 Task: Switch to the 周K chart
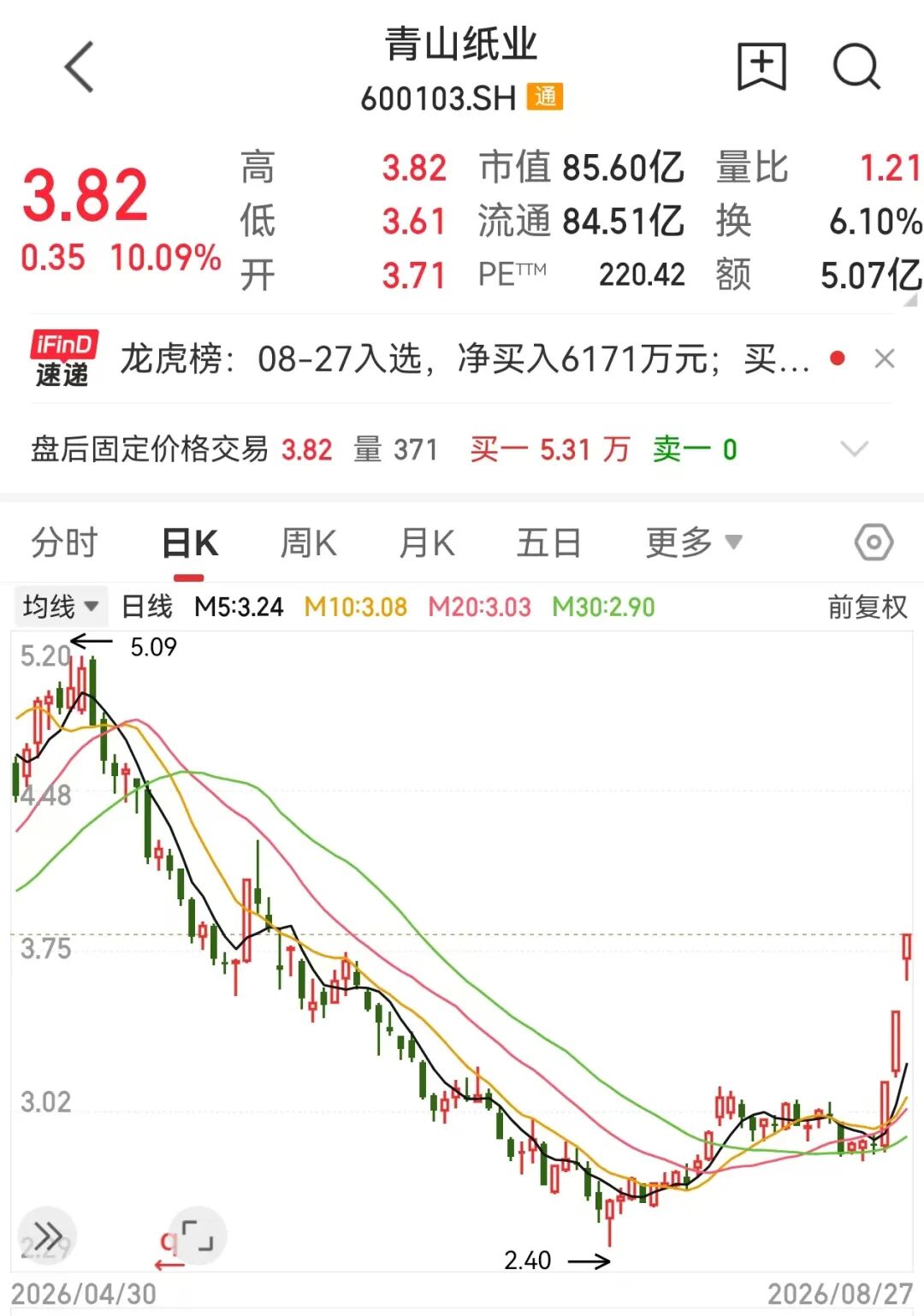click(x=308, y=542)
